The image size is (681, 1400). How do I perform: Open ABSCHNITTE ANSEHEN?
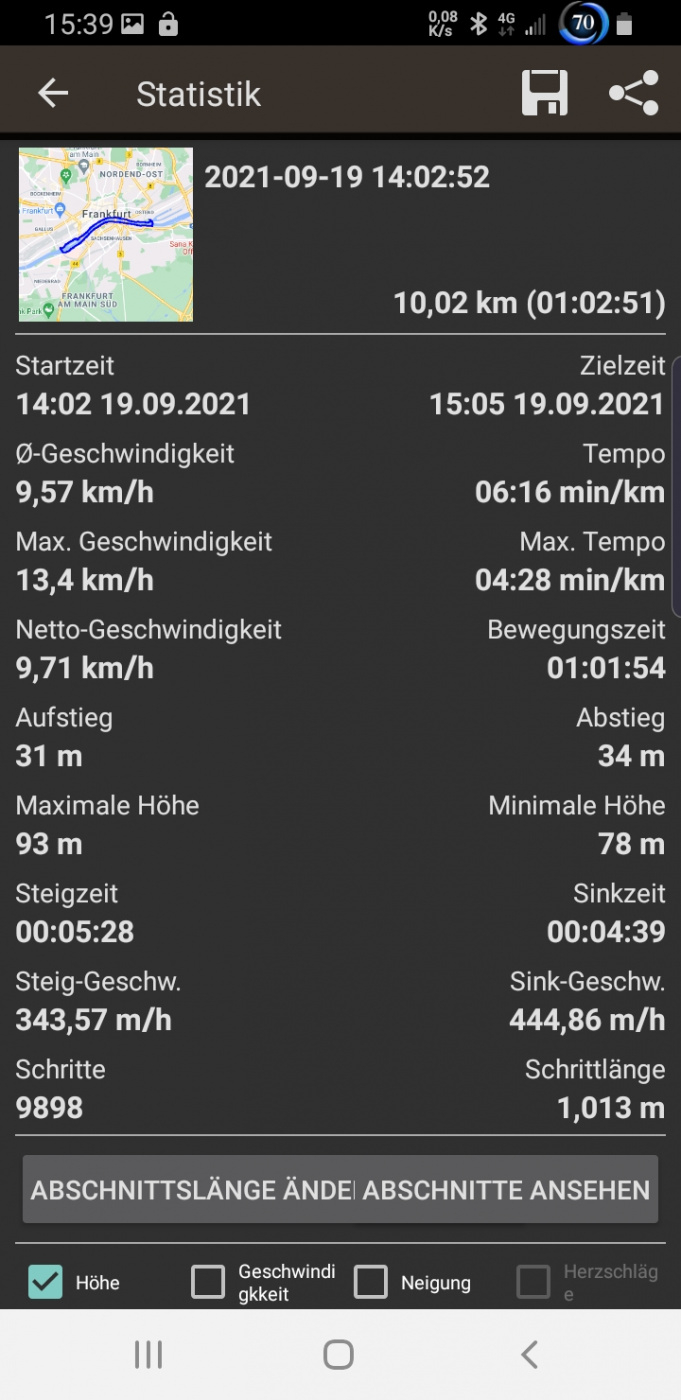506,1190
